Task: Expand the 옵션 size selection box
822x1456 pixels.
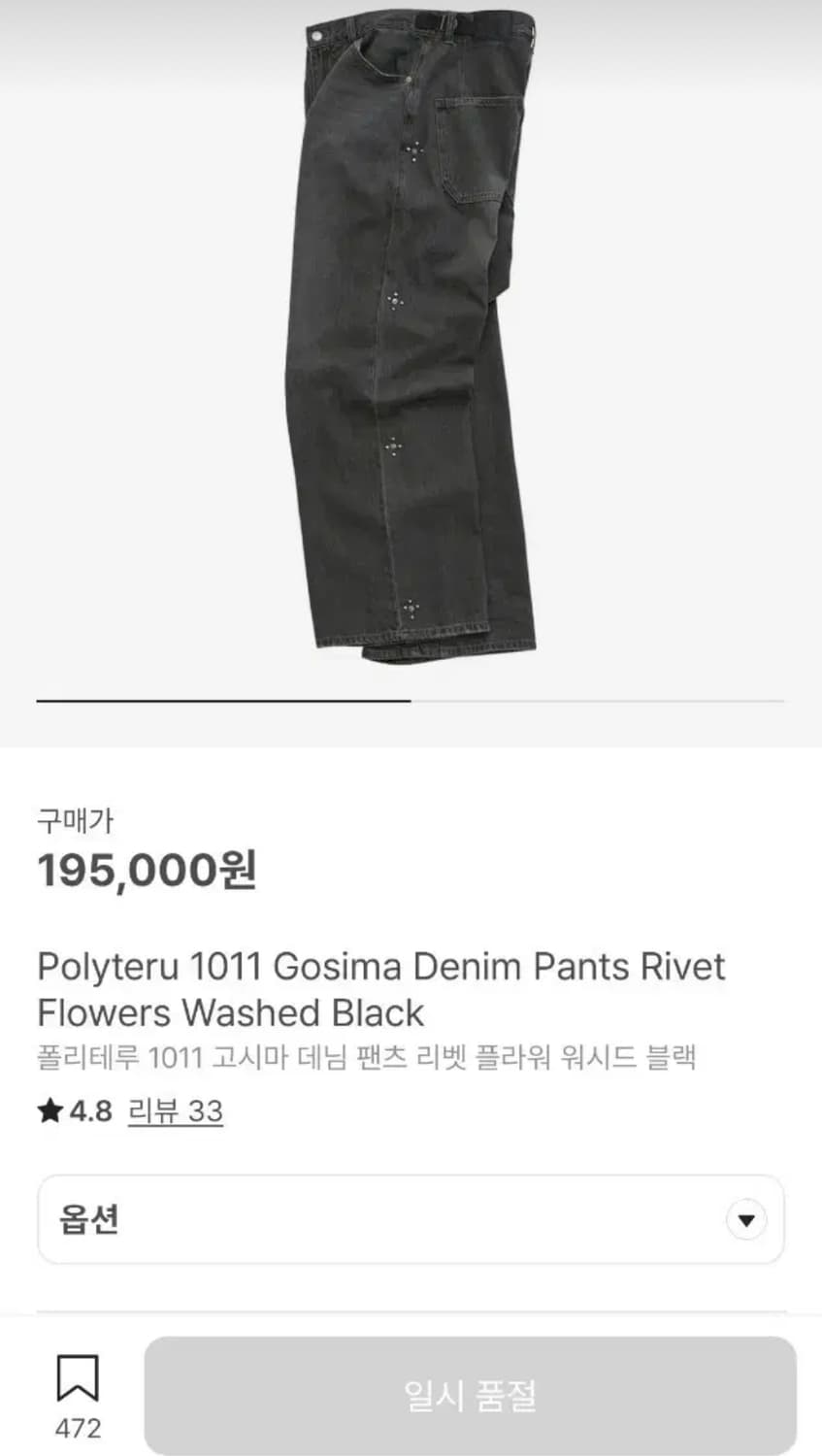Action: [x=411, y=1220]
